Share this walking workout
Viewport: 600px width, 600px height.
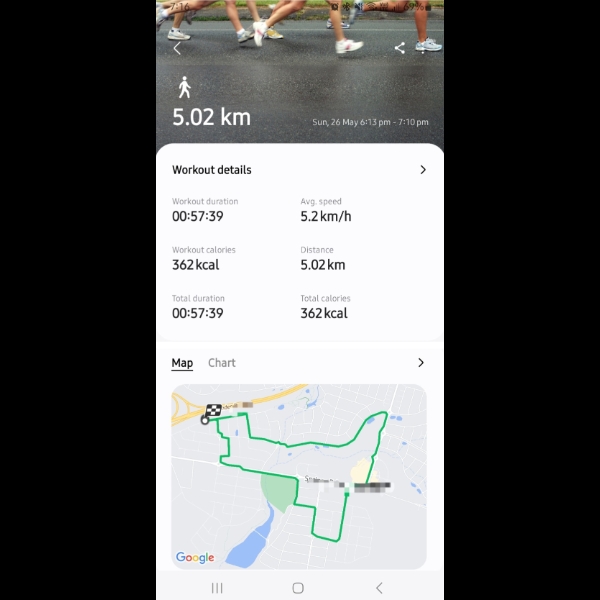point(400,48)
